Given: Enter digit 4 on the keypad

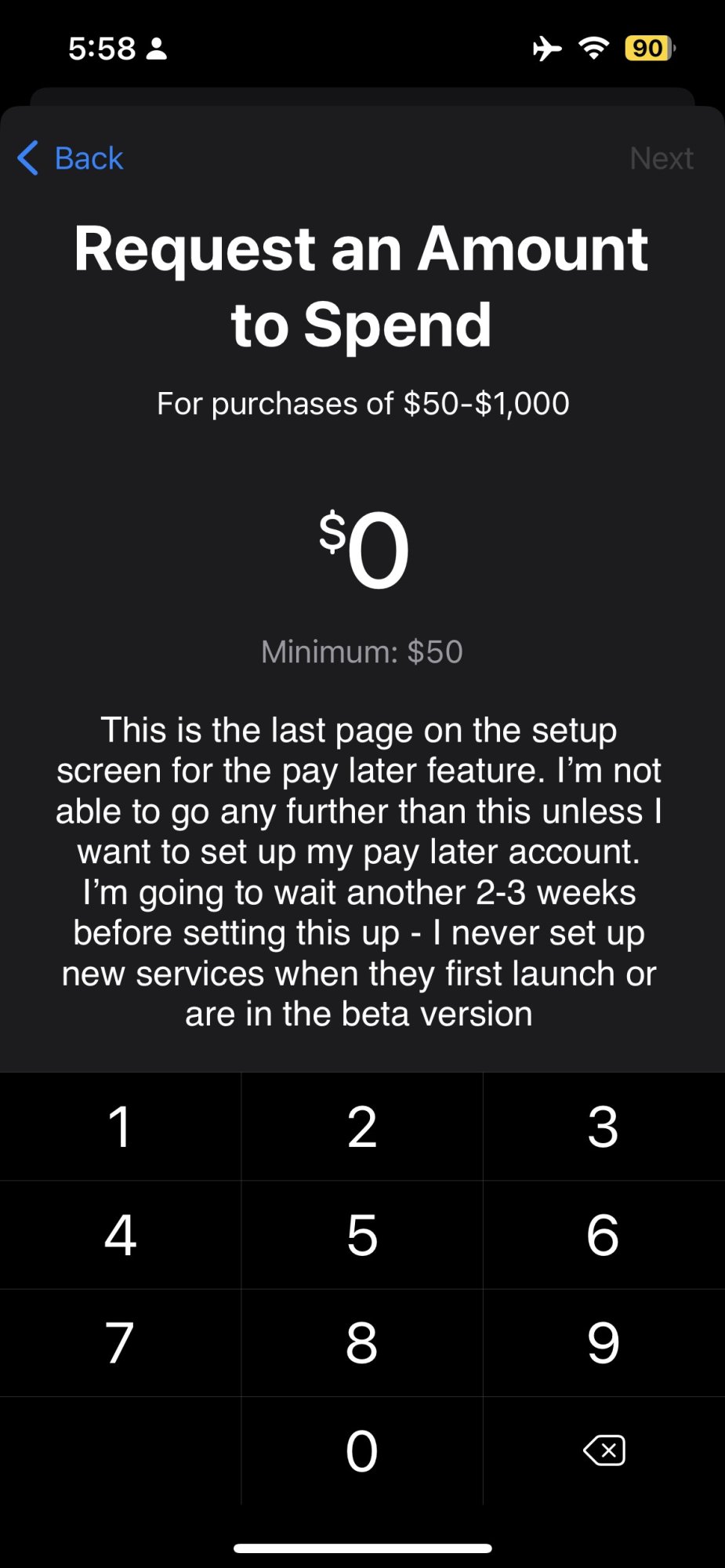Looking at the screenshot, I should coord(120,1235).
